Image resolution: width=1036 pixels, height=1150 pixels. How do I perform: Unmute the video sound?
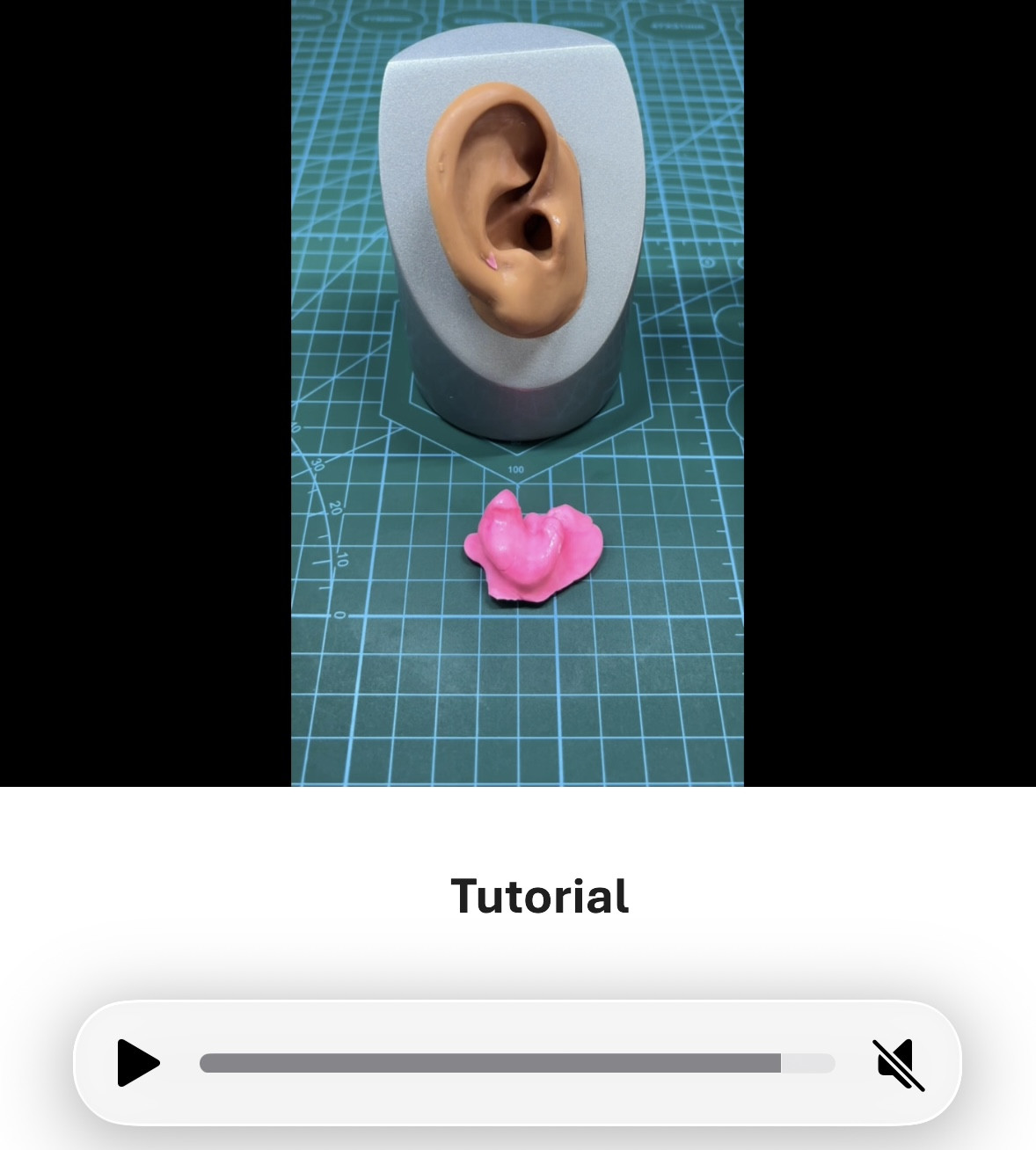tap(898, 1064)
